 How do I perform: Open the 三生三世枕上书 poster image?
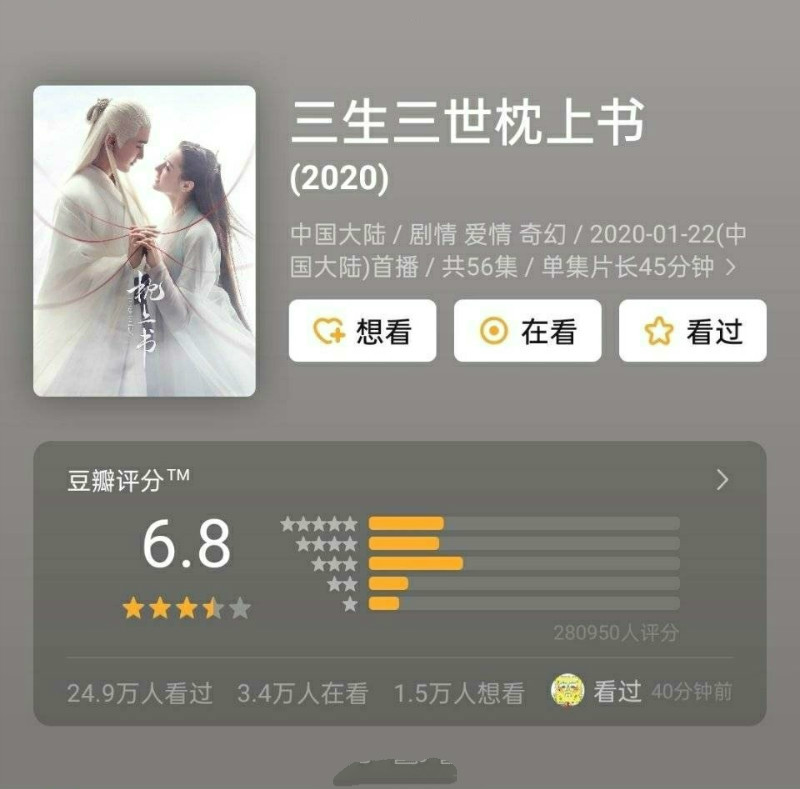point(144,241)
